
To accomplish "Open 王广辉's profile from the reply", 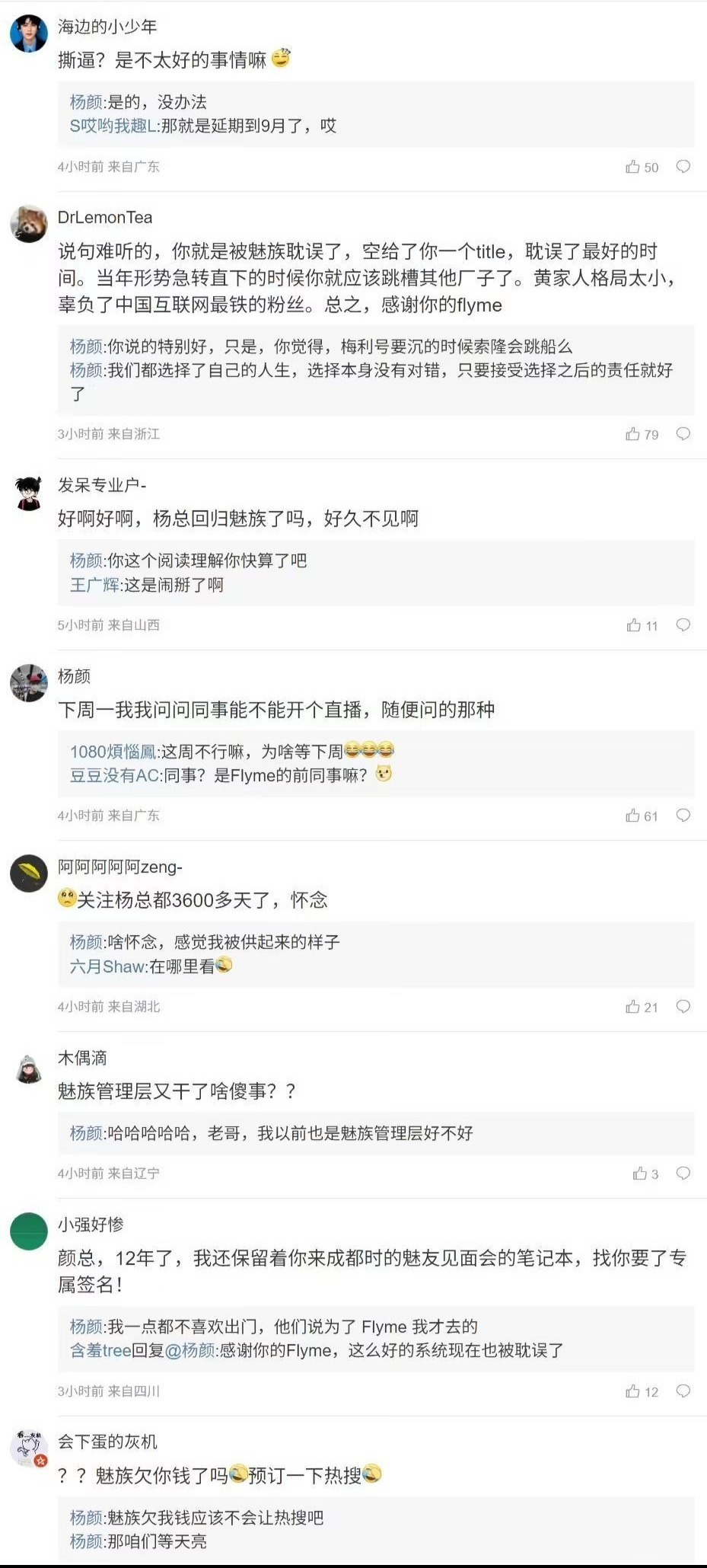I will (x=94, y=585).
